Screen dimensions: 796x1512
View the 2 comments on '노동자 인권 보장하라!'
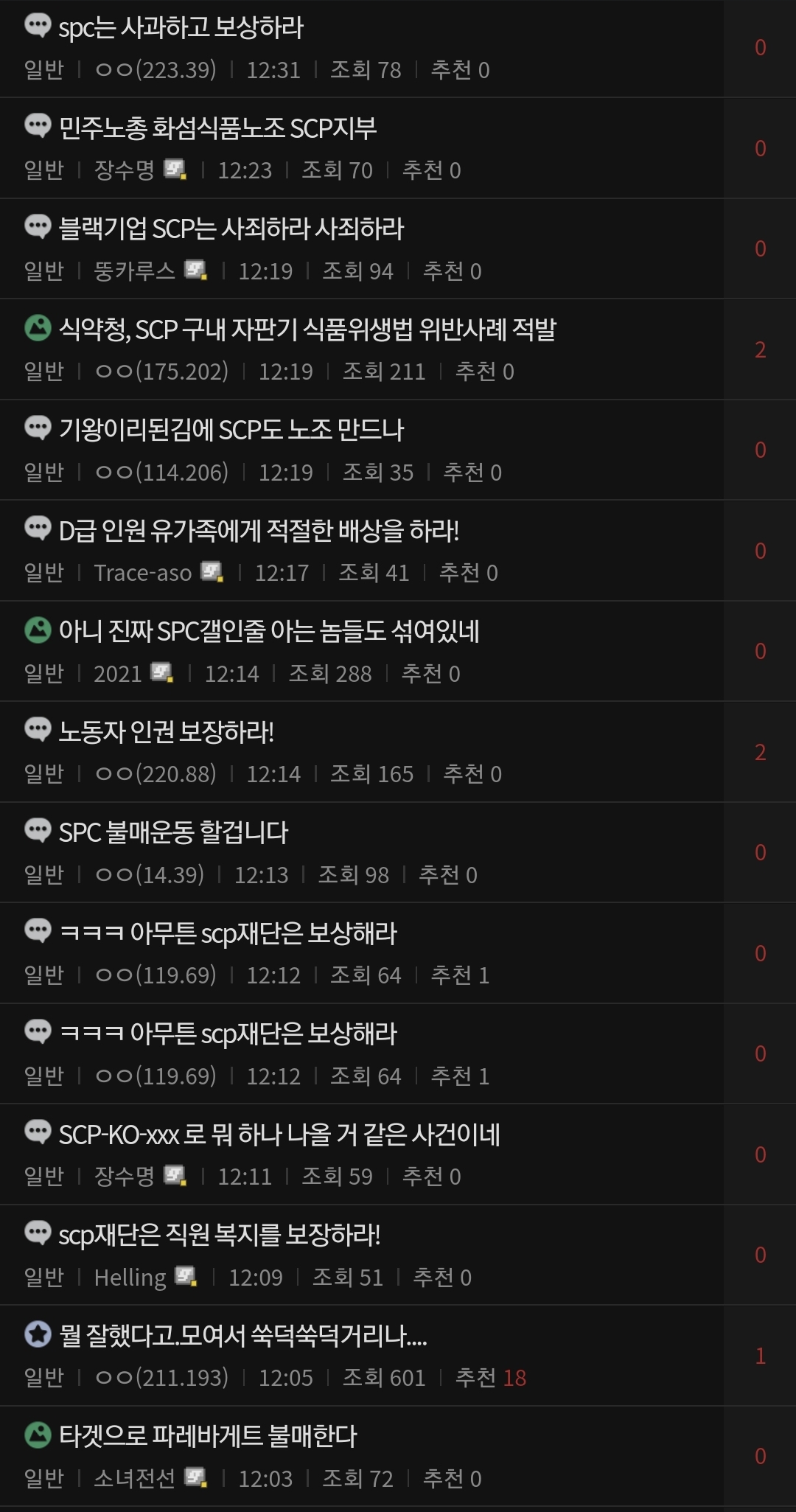[x=760, y=752]
